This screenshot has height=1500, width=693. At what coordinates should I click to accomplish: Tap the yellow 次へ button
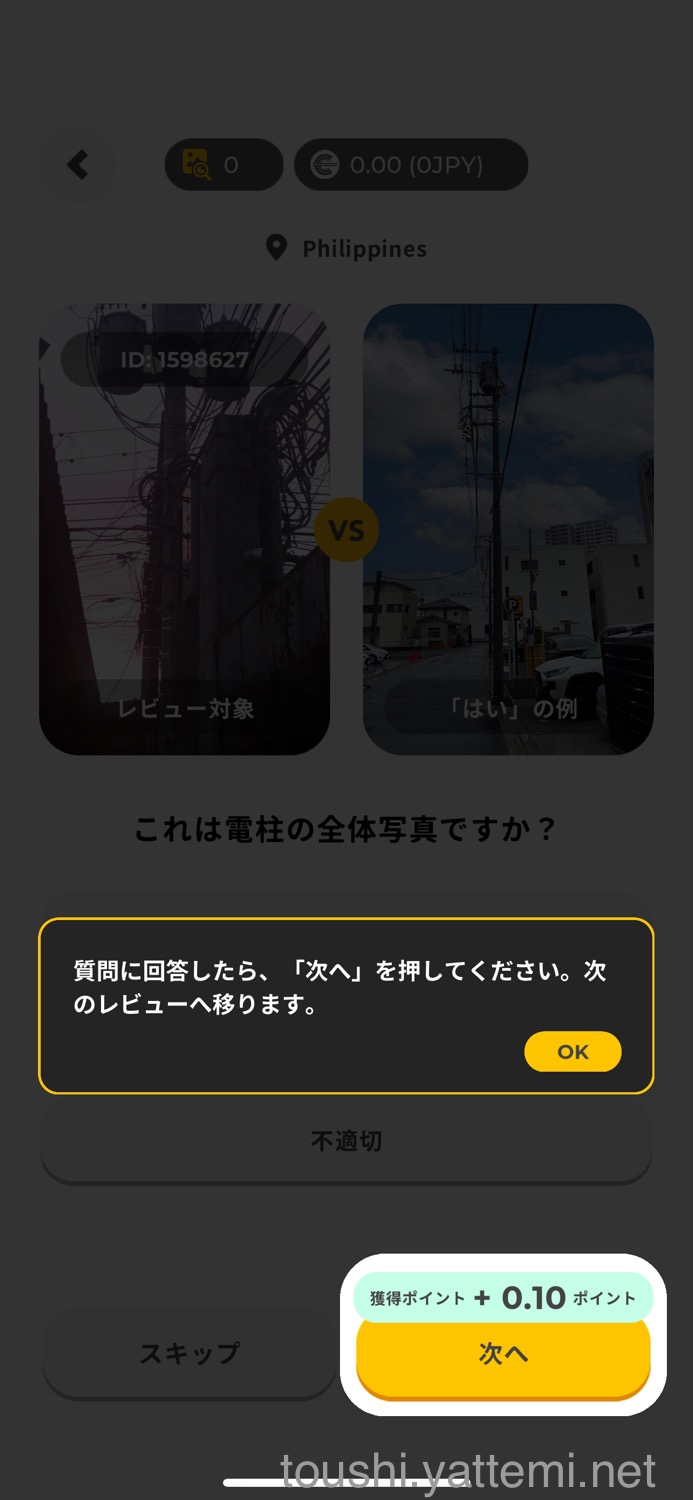tap(503, 1354)
